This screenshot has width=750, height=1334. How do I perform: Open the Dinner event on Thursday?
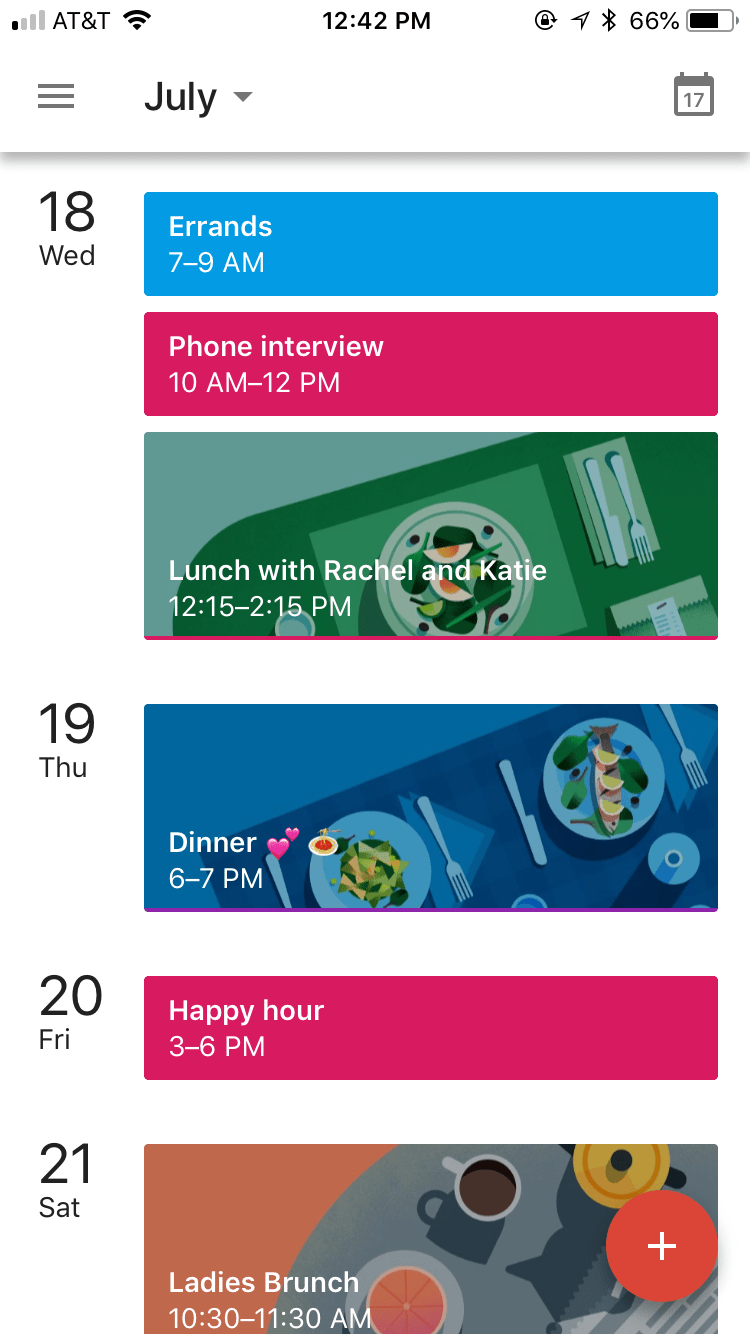(x=430, y=807)
